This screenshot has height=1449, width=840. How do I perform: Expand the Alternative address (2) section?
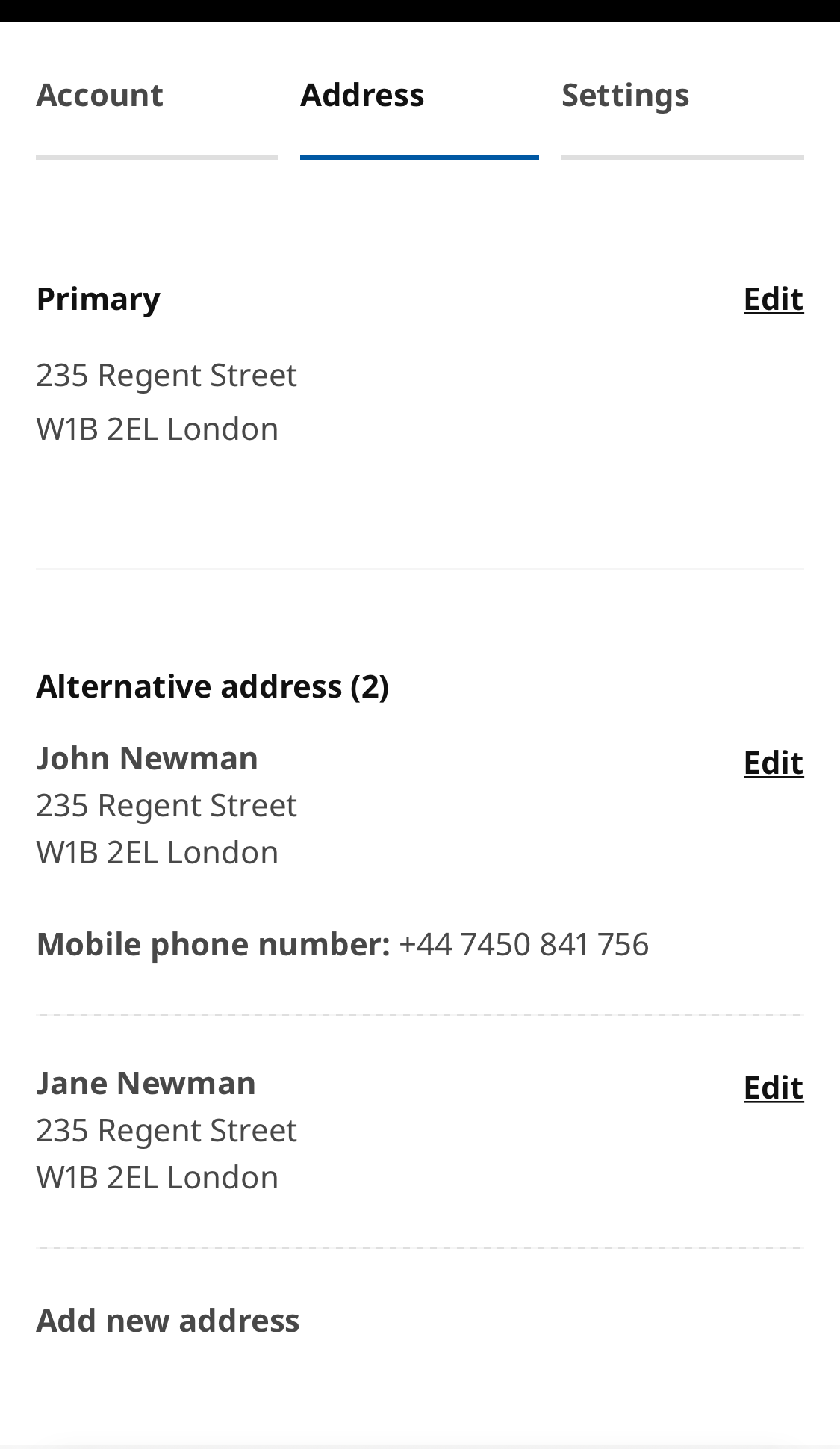point(213,684)
